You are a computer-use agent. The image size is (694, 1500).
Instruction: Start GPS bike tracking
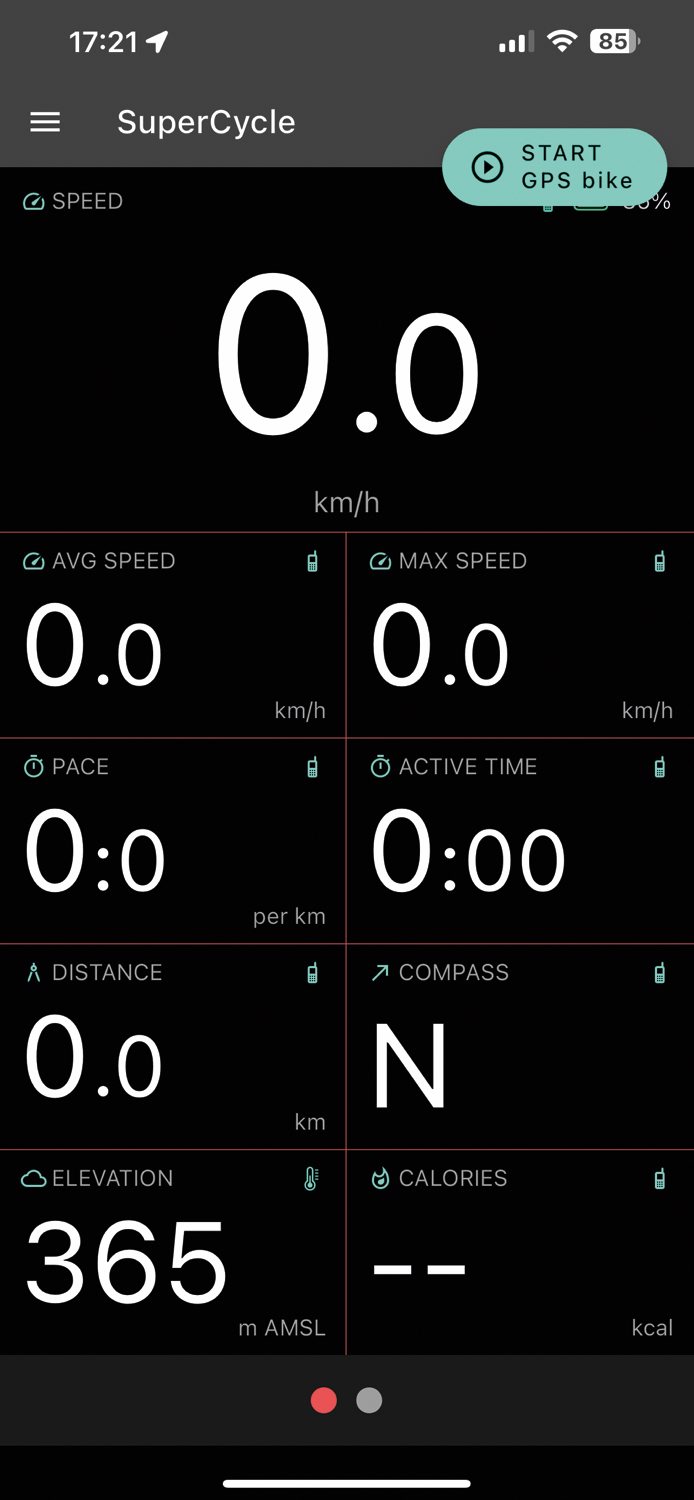click(554, 167)
